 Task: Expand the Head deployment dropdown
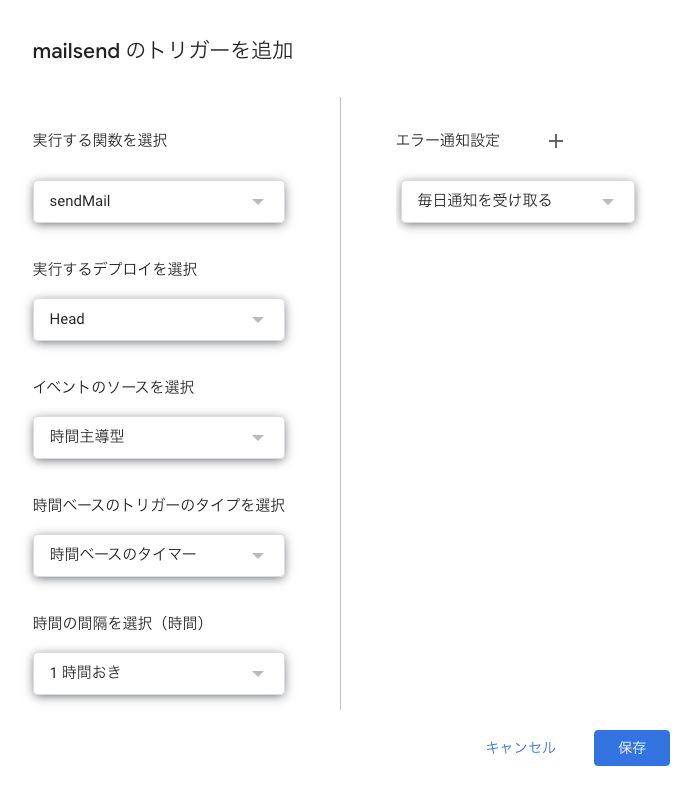159,319
